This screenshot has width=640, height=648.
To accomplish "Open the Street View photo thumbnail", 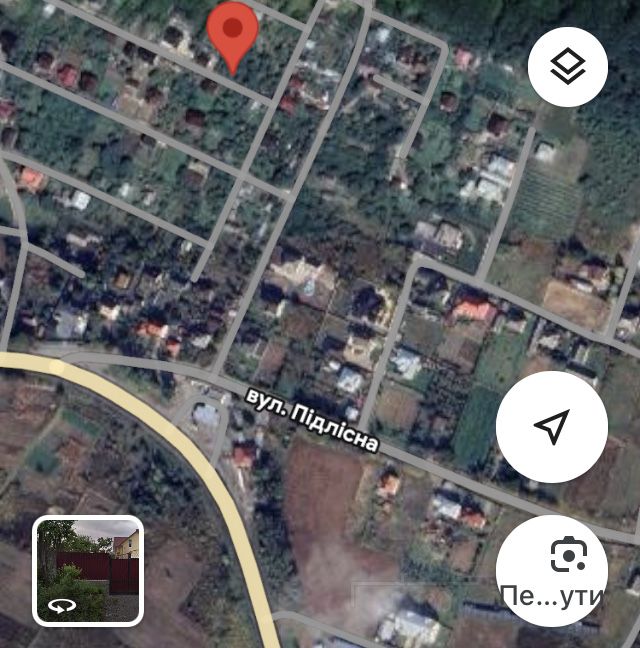I will 88,570.
